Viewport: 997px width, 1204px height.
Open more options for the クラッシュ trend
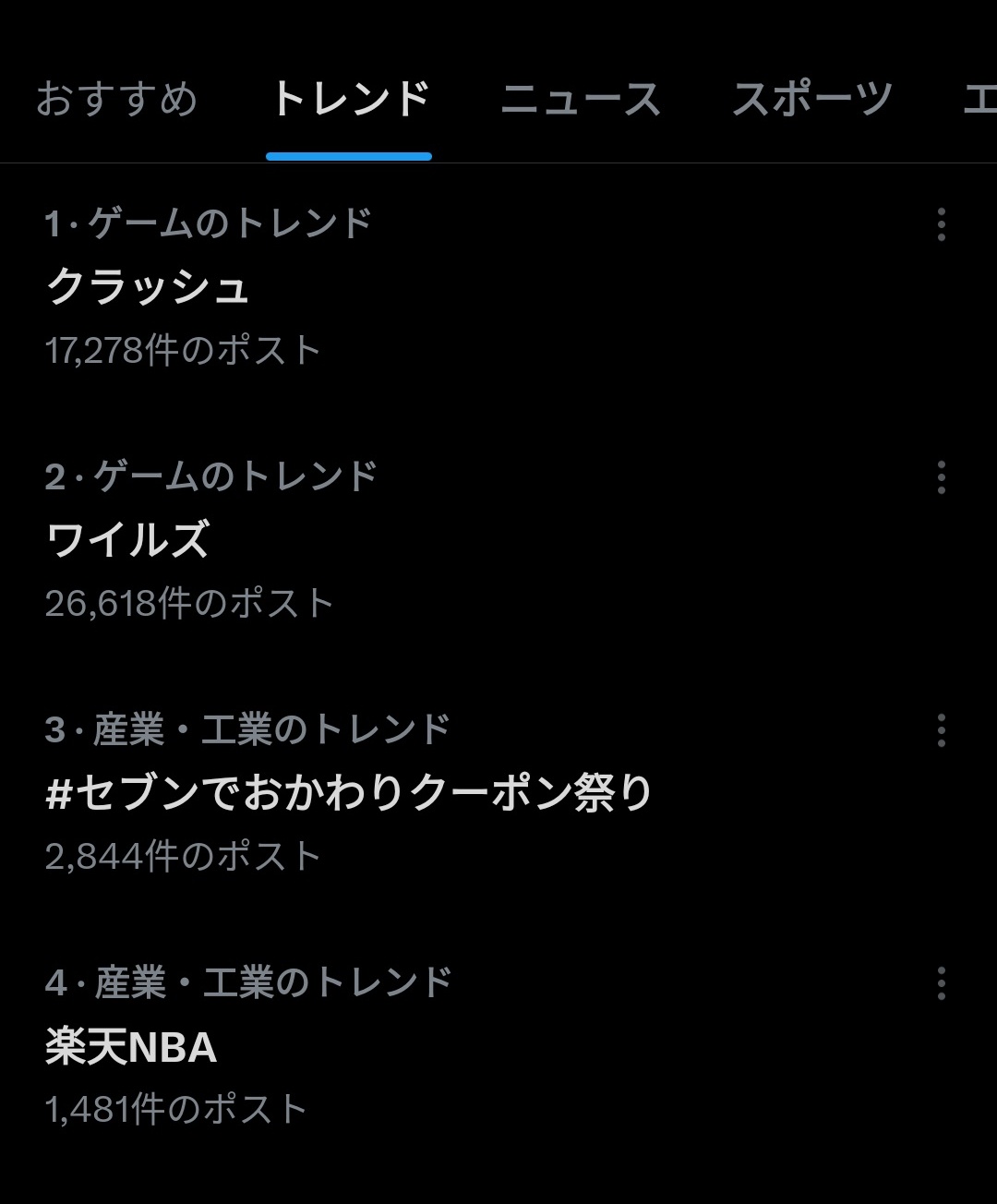(x=941, y=224)
